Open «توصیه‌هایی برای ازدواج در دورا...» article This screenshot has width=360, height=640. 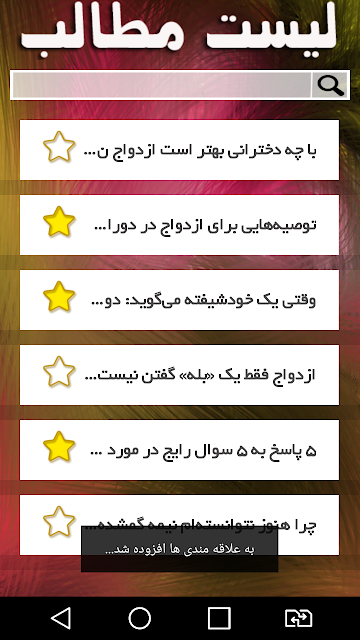pyautogui.click(x=179, y=225)
